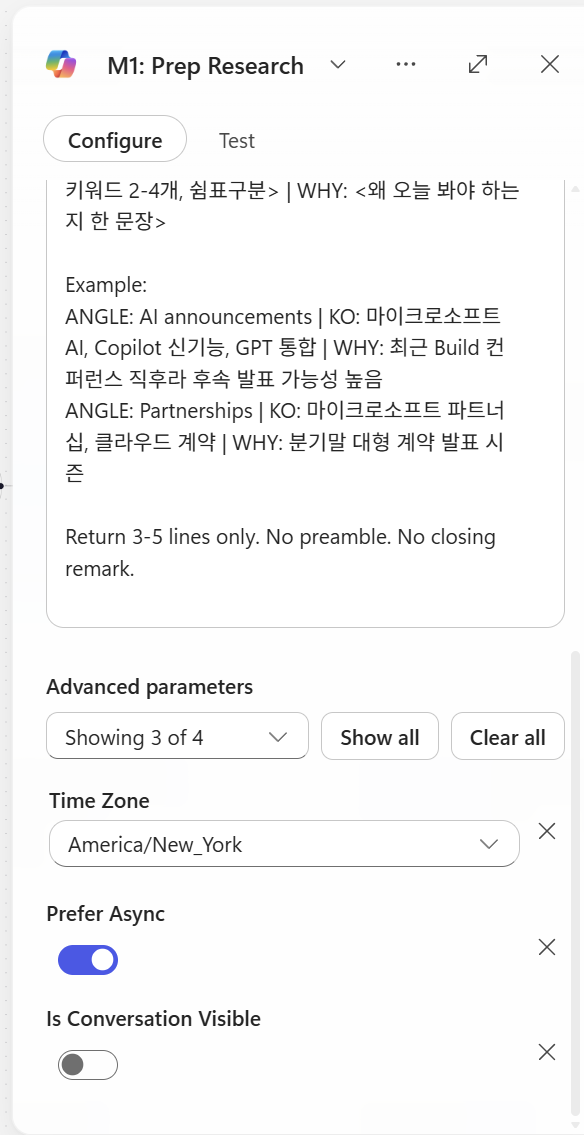This screenshot has height=1135, width=584.
Task: Expand the panel to full size
Action: [478, 64]
